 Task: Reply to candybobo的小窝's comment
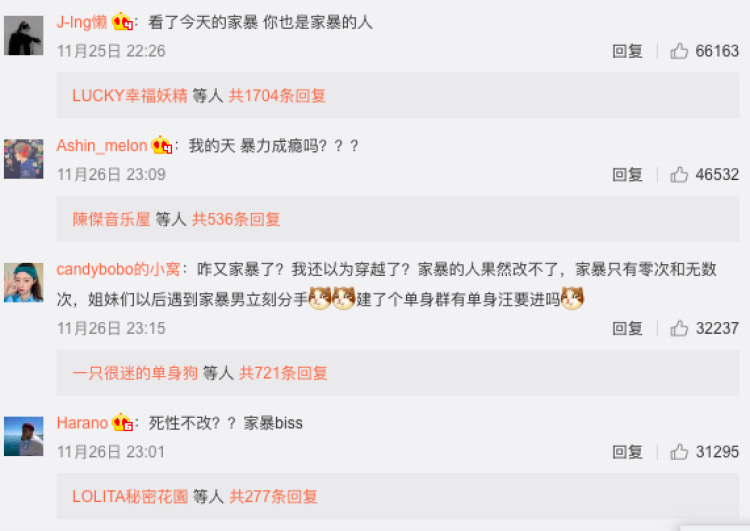point(627,328)
